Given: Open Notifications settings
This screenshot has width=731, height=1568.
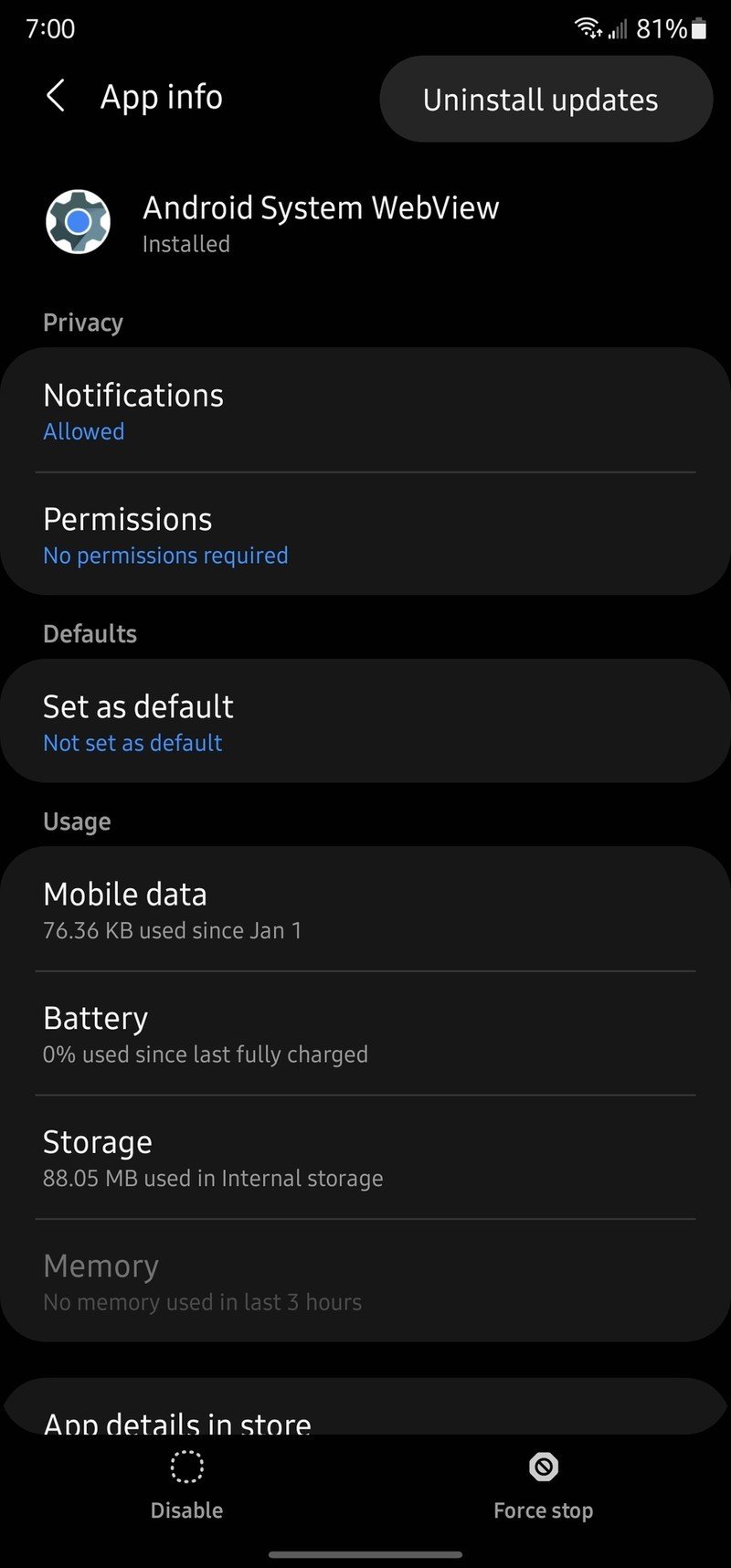Looking at the screenshot, I should click(365, 411).
